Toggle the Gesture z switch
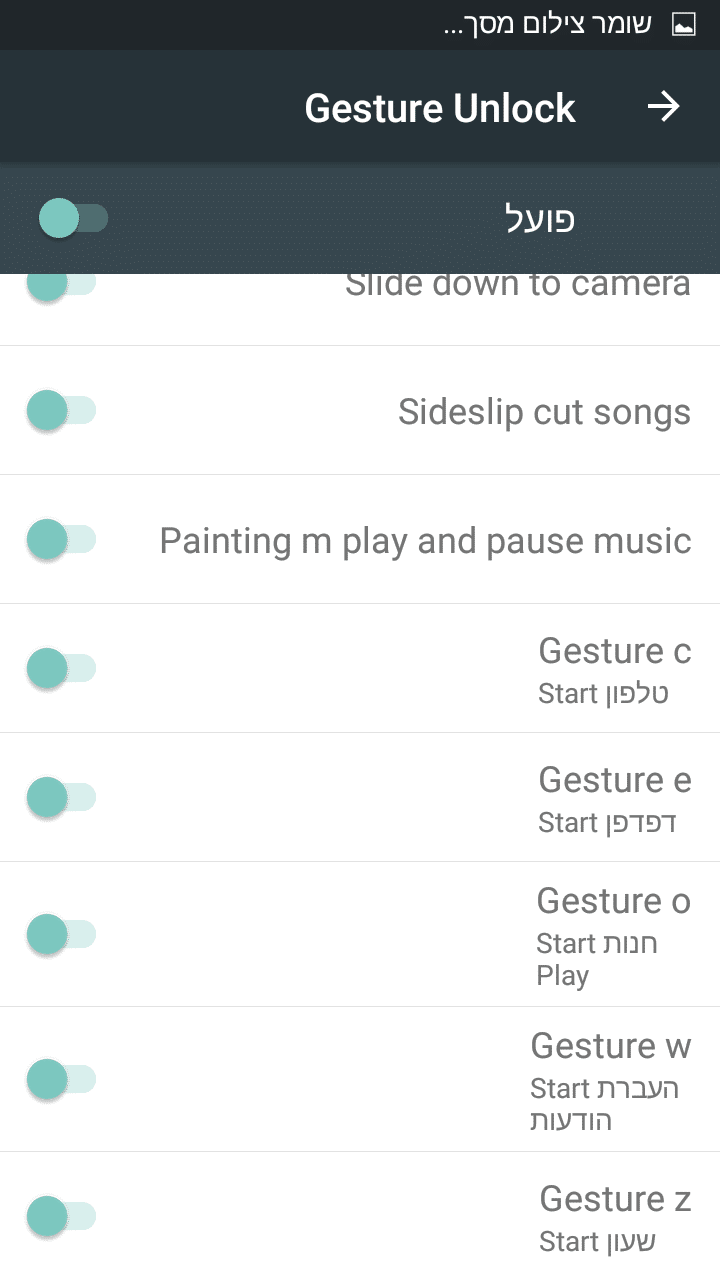This screenshot has height=1280, width=720. (x=60, y=1216)
